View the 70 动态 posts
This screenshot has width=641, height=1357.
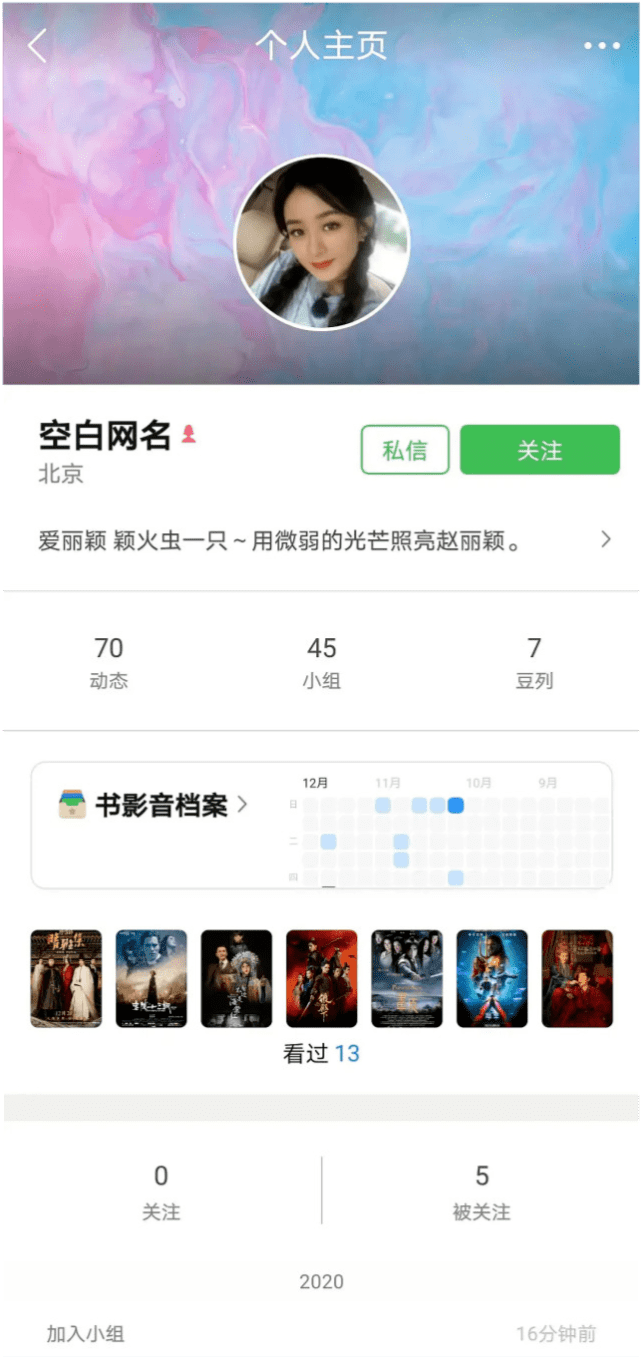(109, 662)
